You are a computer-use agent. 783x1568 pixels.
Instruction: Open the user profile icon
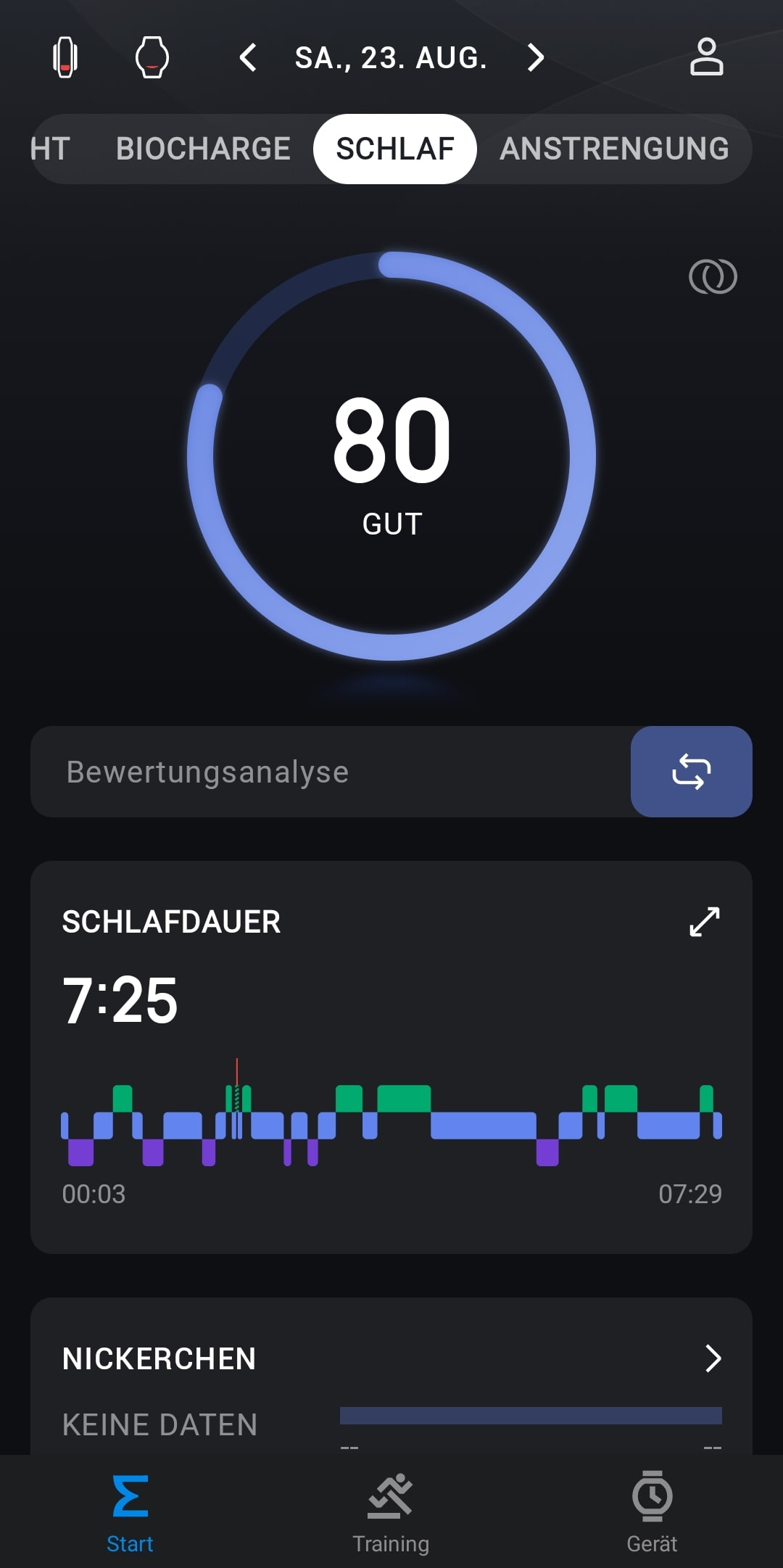pyautogui.click(x=706, y=57)
